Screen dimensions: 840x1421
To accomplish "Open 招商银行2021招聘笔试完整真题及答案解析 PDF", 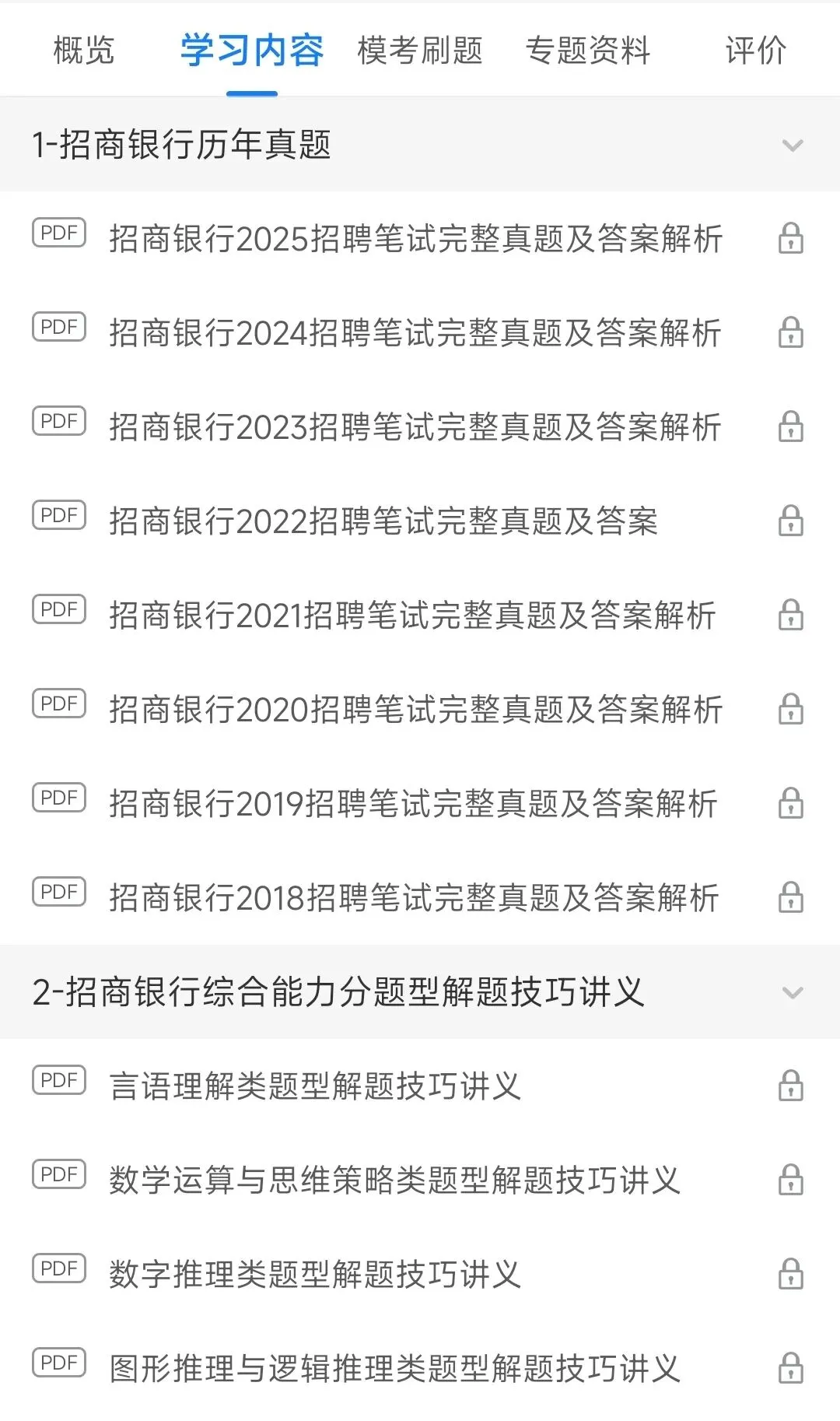I will (x=412, y=616).
